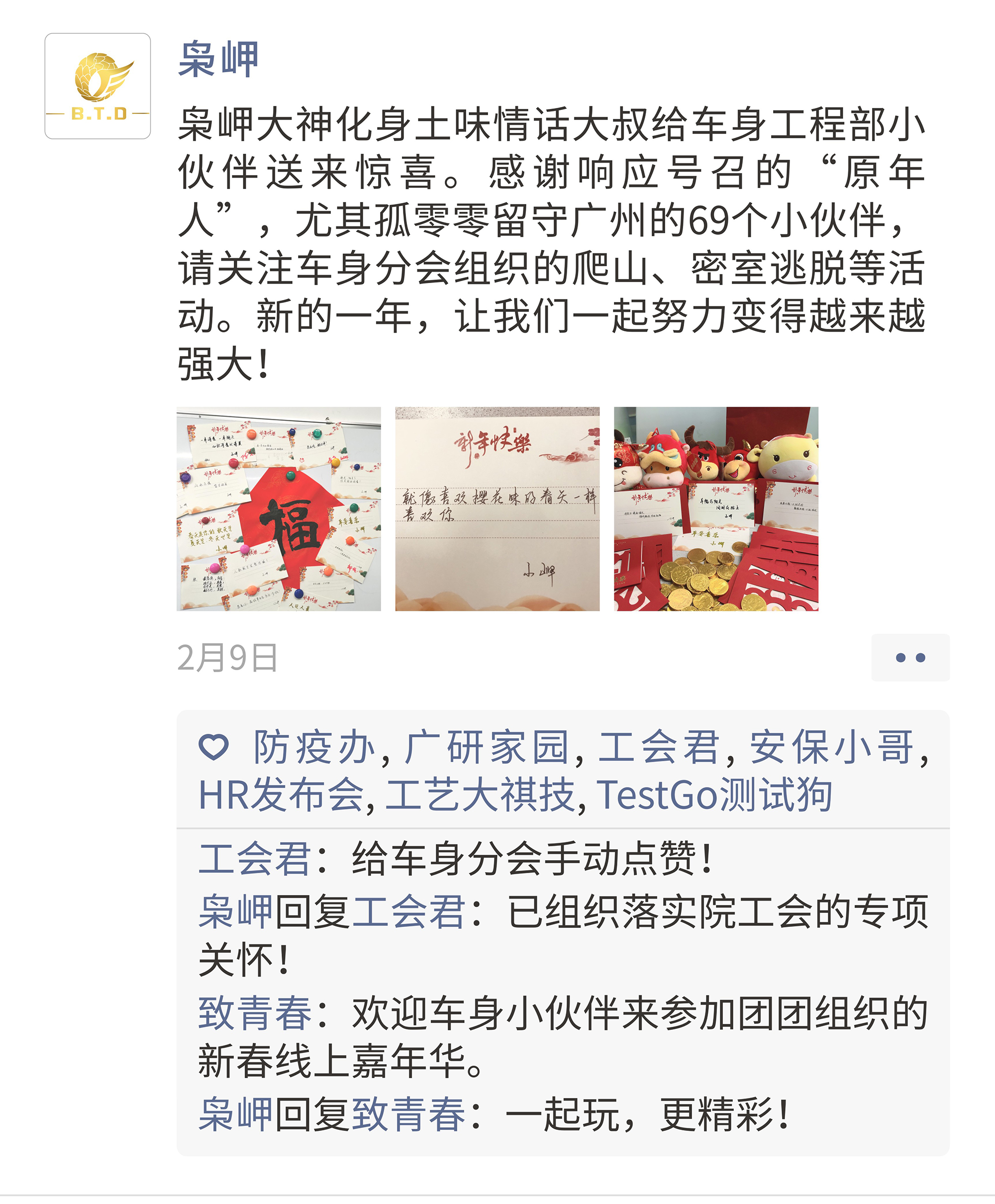
Task: Open the handwritten 新年快樂 card photo
Action: pyautogui.click(x=497, y=509)
